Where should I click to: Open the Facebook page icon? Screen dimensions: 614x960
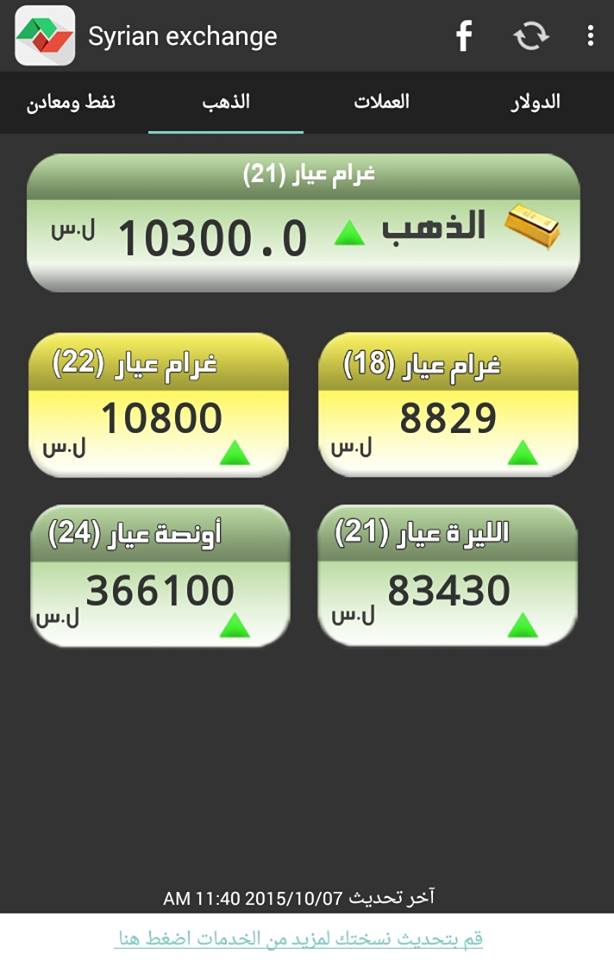point(464,37)
